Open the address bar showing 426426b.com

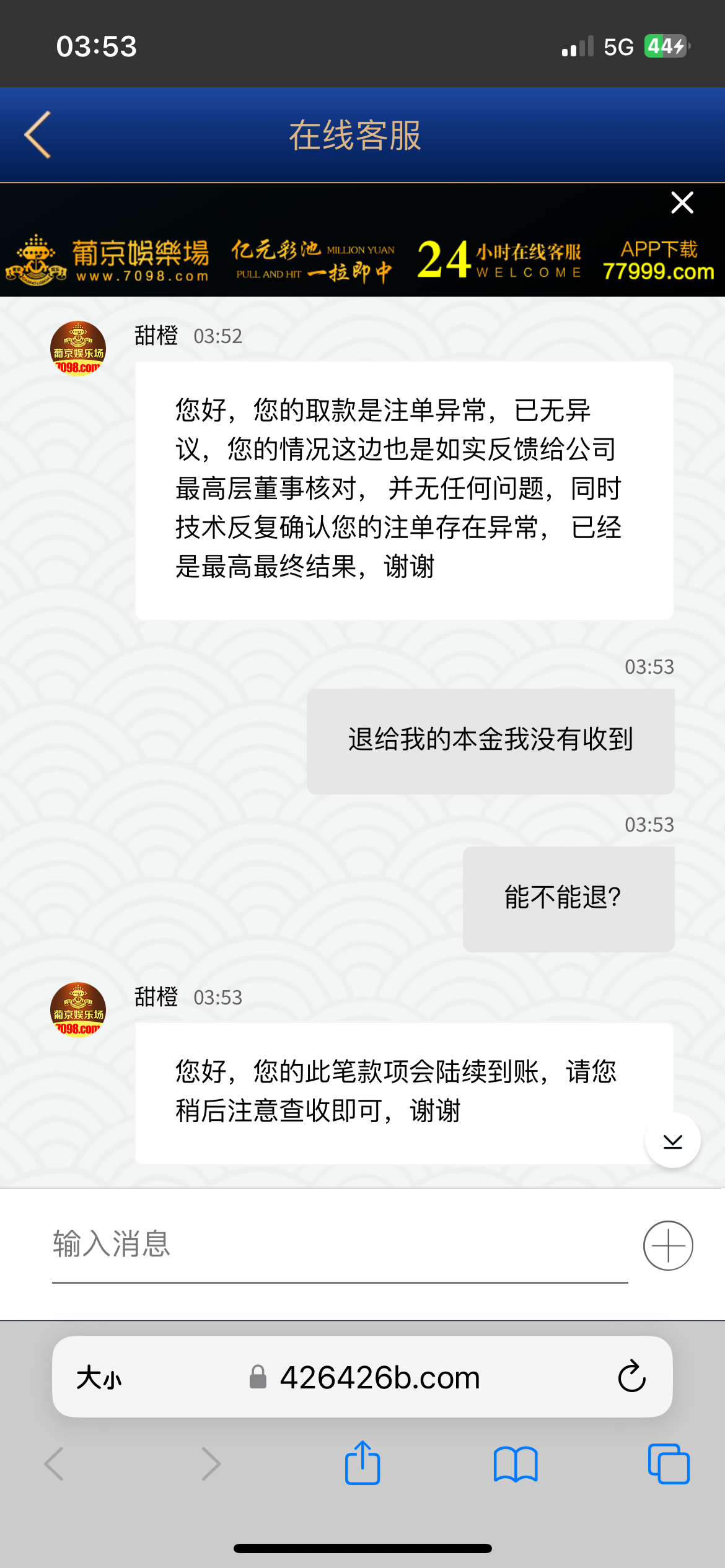point(381,1377)
